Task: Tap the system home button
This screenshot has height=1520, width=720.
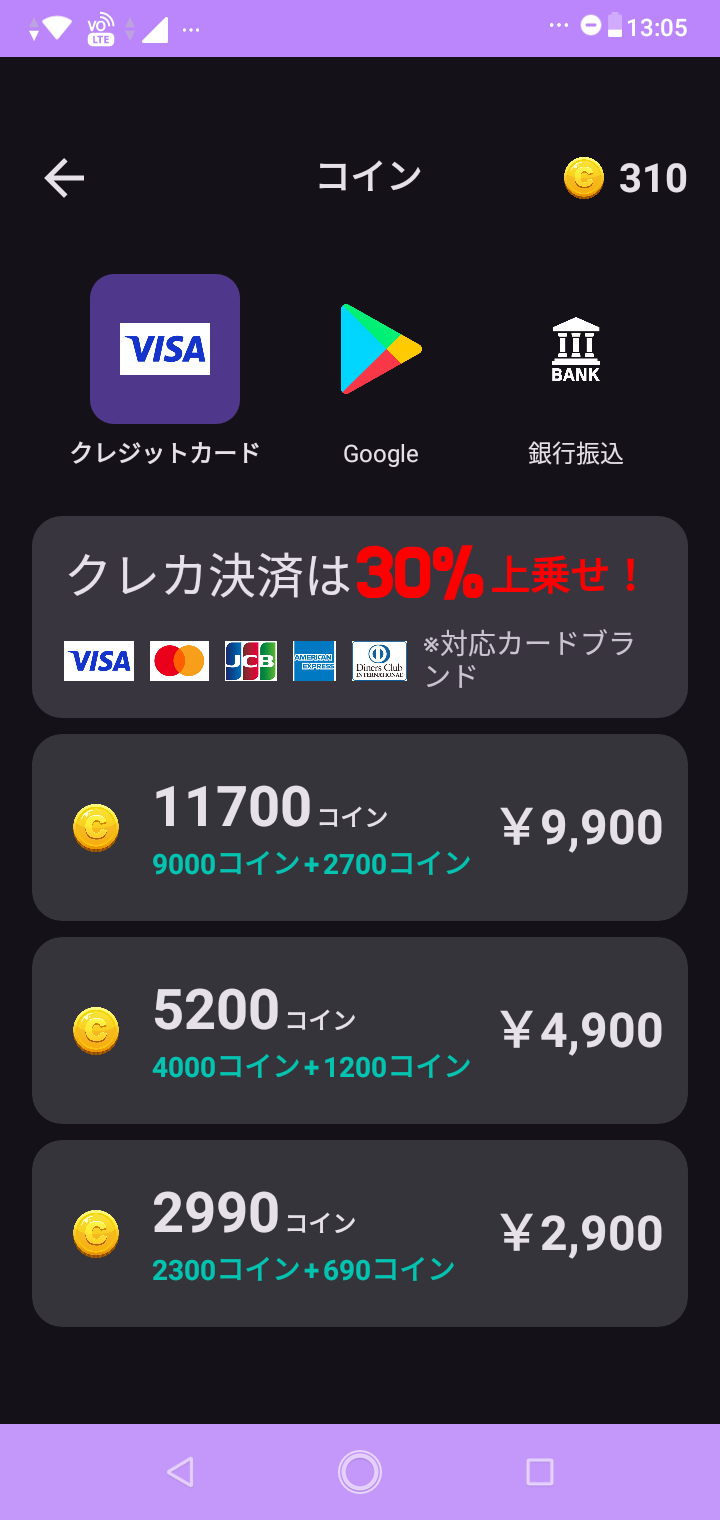Action: pyautogui.click(x=360, y=1471)
